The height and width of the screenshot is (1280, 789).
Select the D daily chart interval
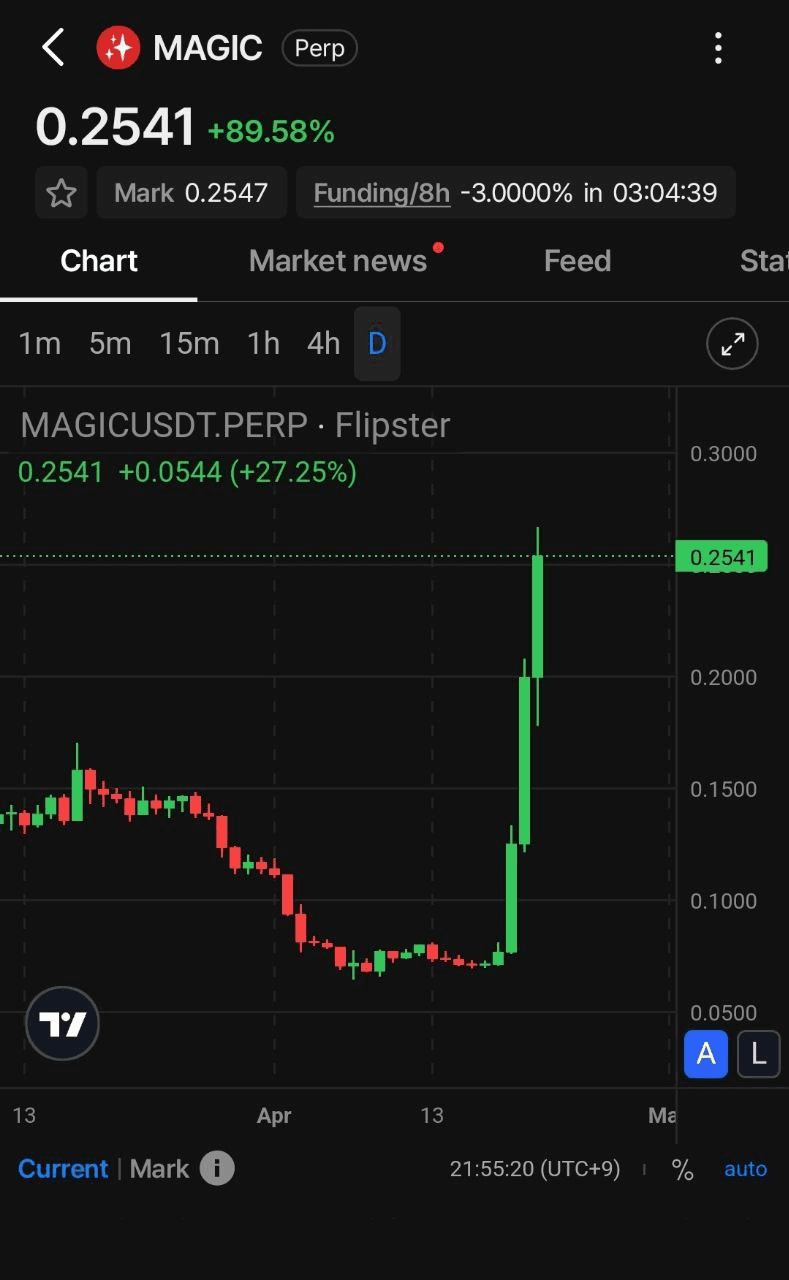tap(377, 344)
